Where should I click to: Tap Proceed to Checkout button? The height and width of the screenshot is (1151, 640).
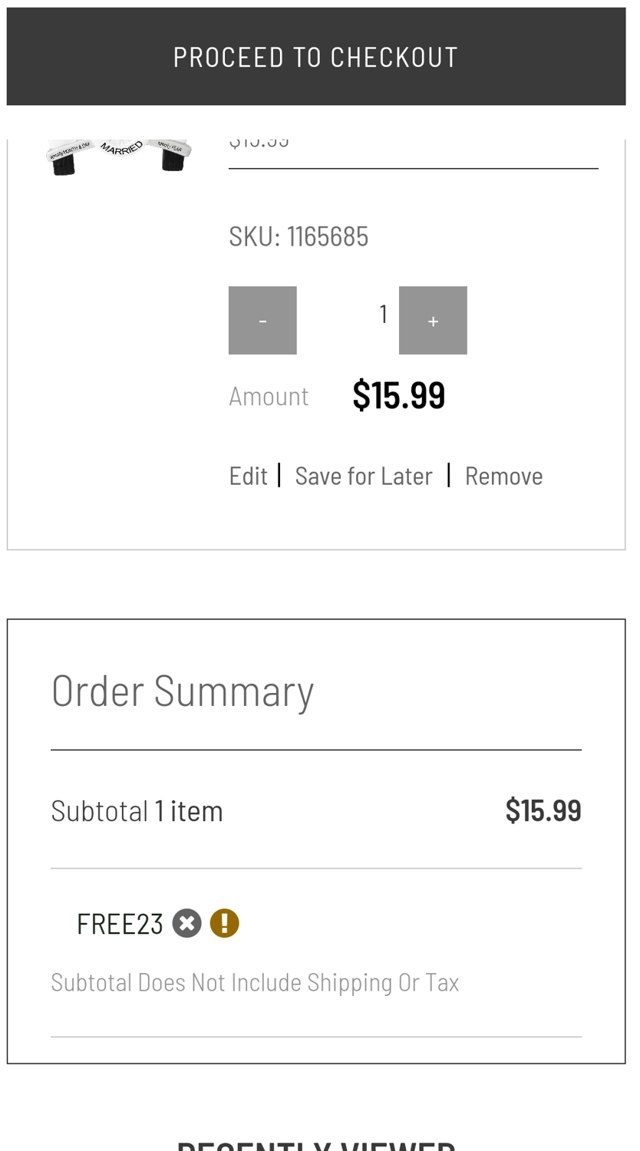pyautogui.click(x=316, y=57)
